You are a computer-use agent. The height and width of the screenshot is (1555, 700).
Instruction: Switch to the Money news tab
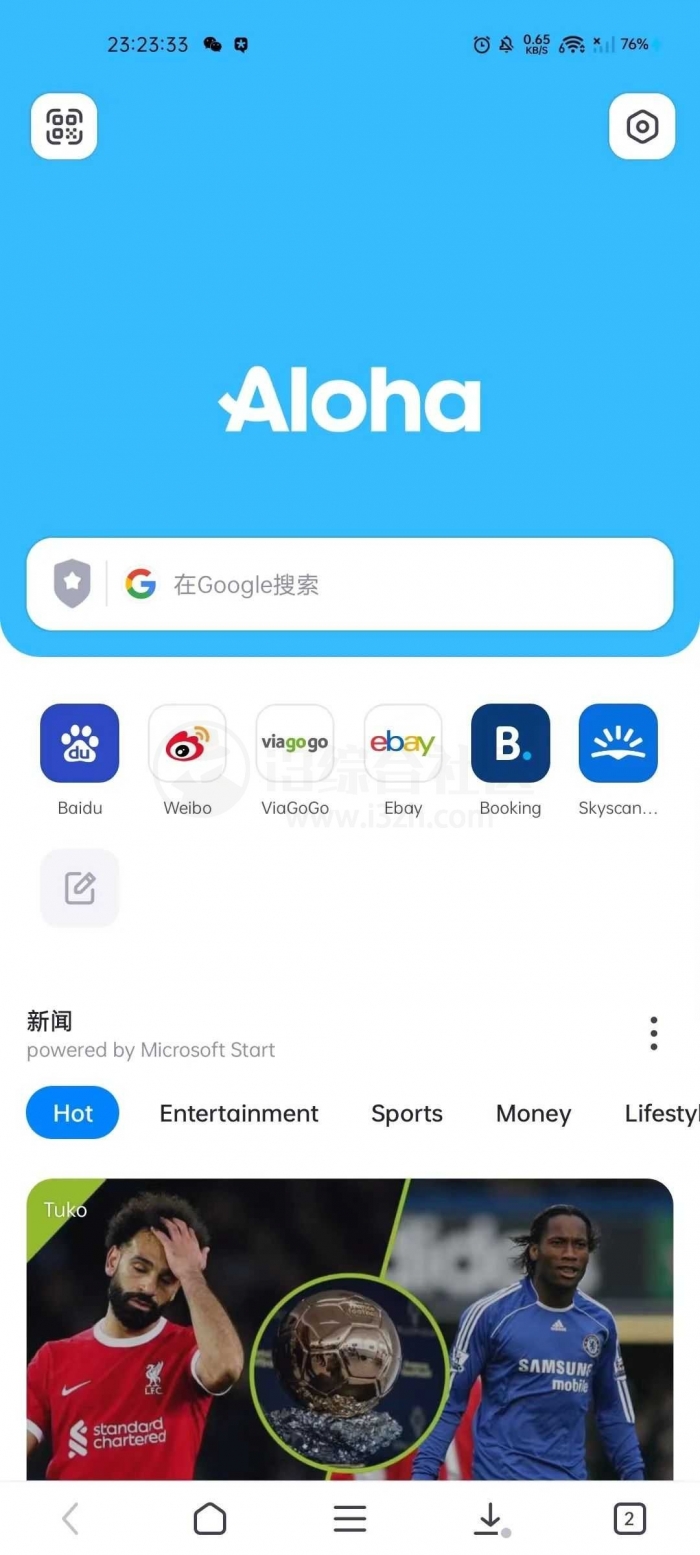click(533, 1113)
